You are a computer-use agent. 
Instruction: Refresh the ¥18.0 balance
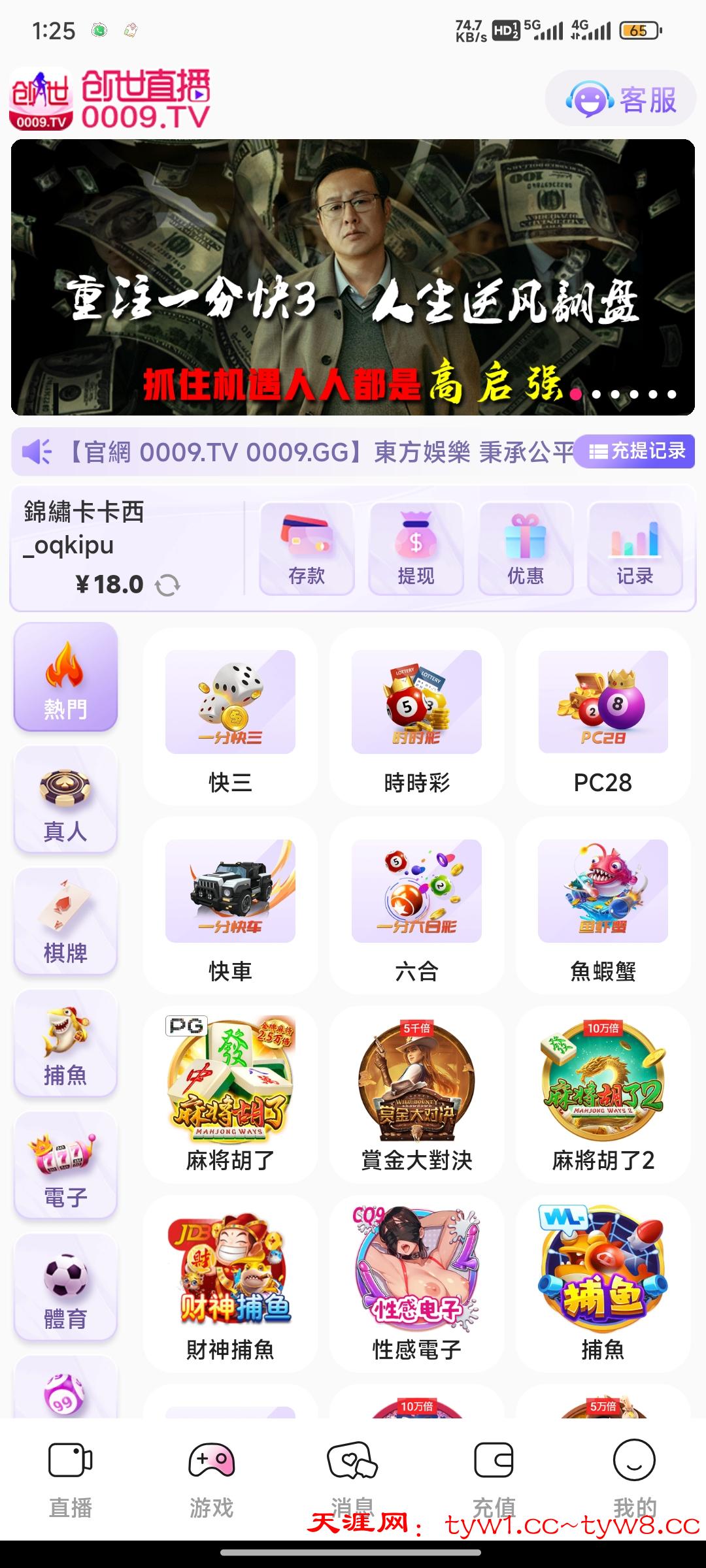tap(167, 585)
